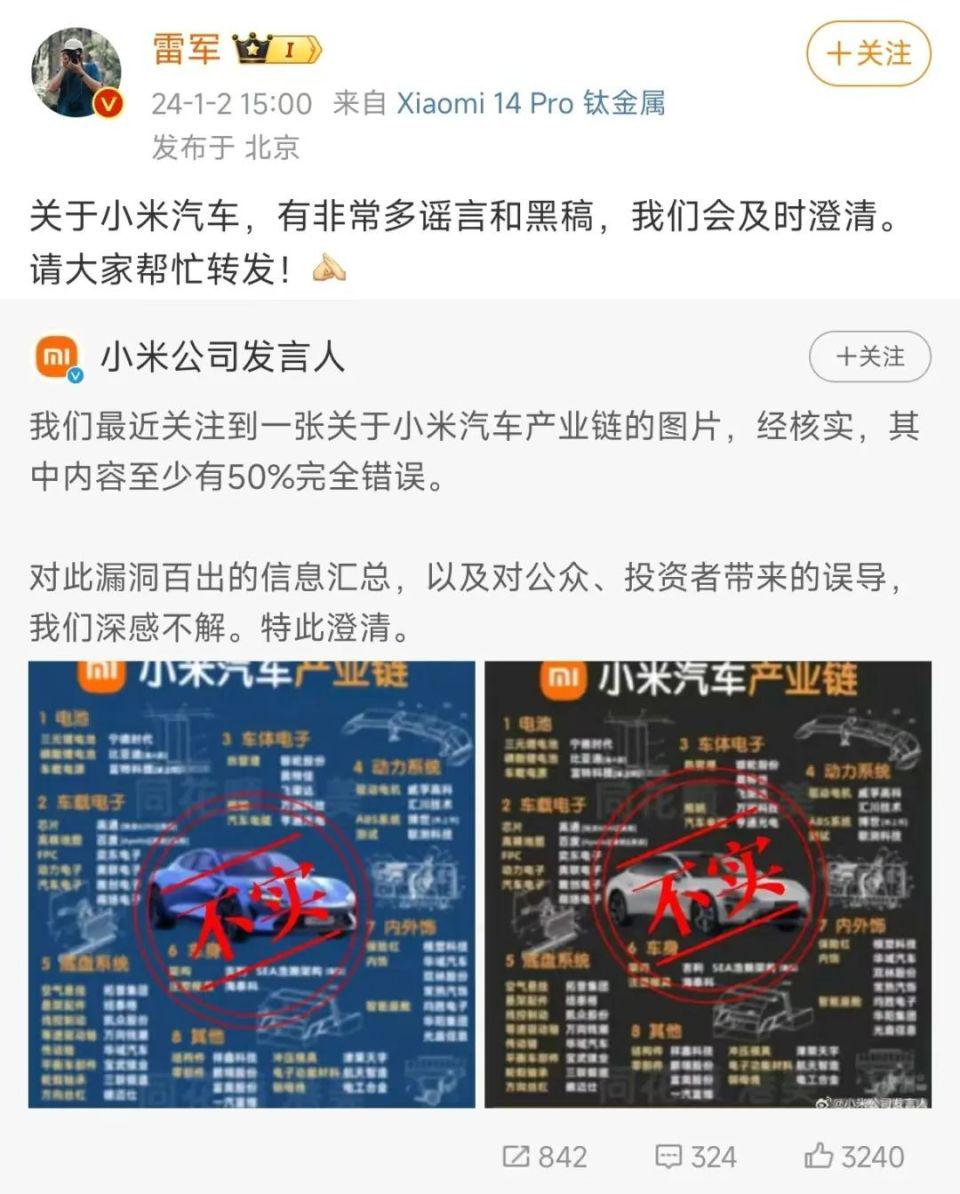Follow 雷军 with the 关注 button
Image resolution: width=960 pixels, height=1194 pixels.
(868, 54)
